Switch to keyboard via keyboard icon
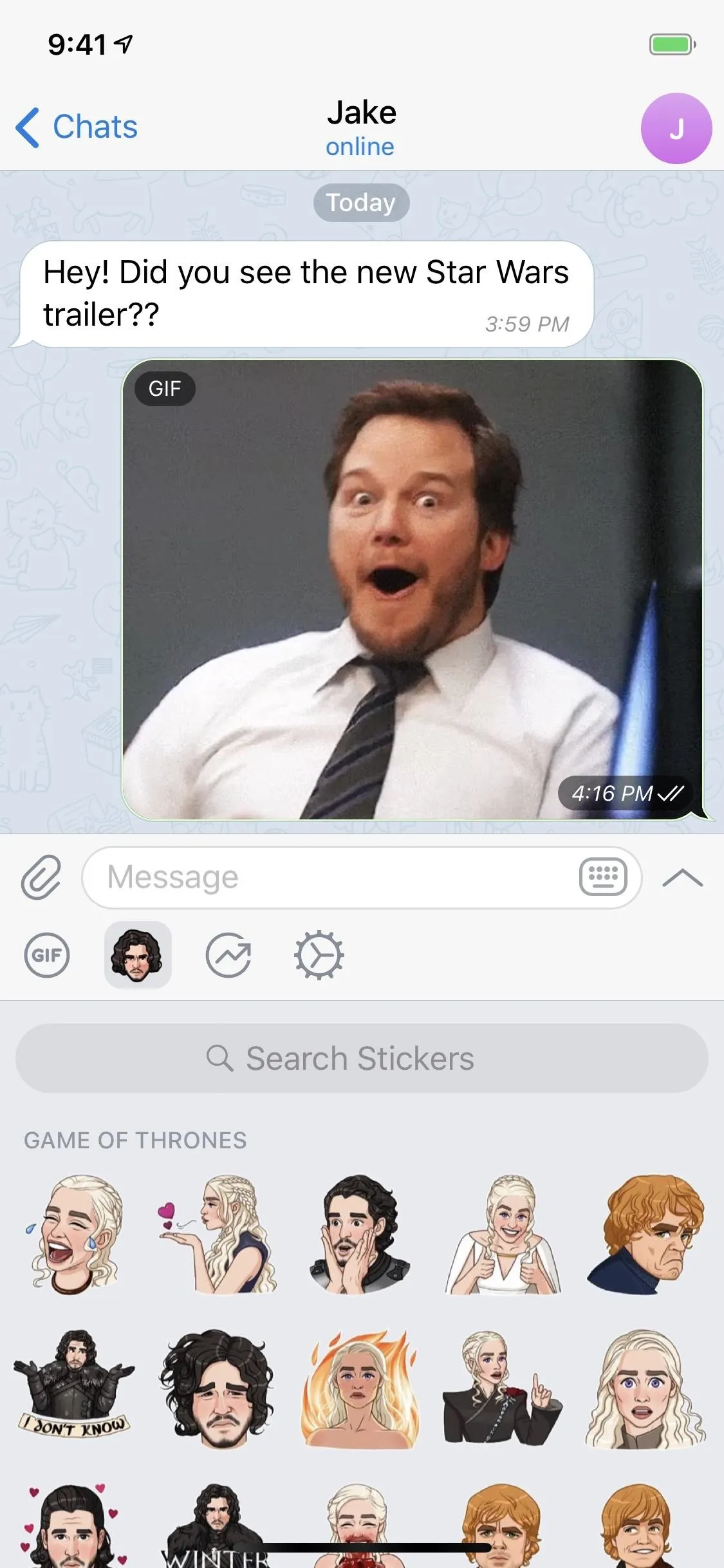This screenshot has height=1568, width=724. click(x=603, y=877)
